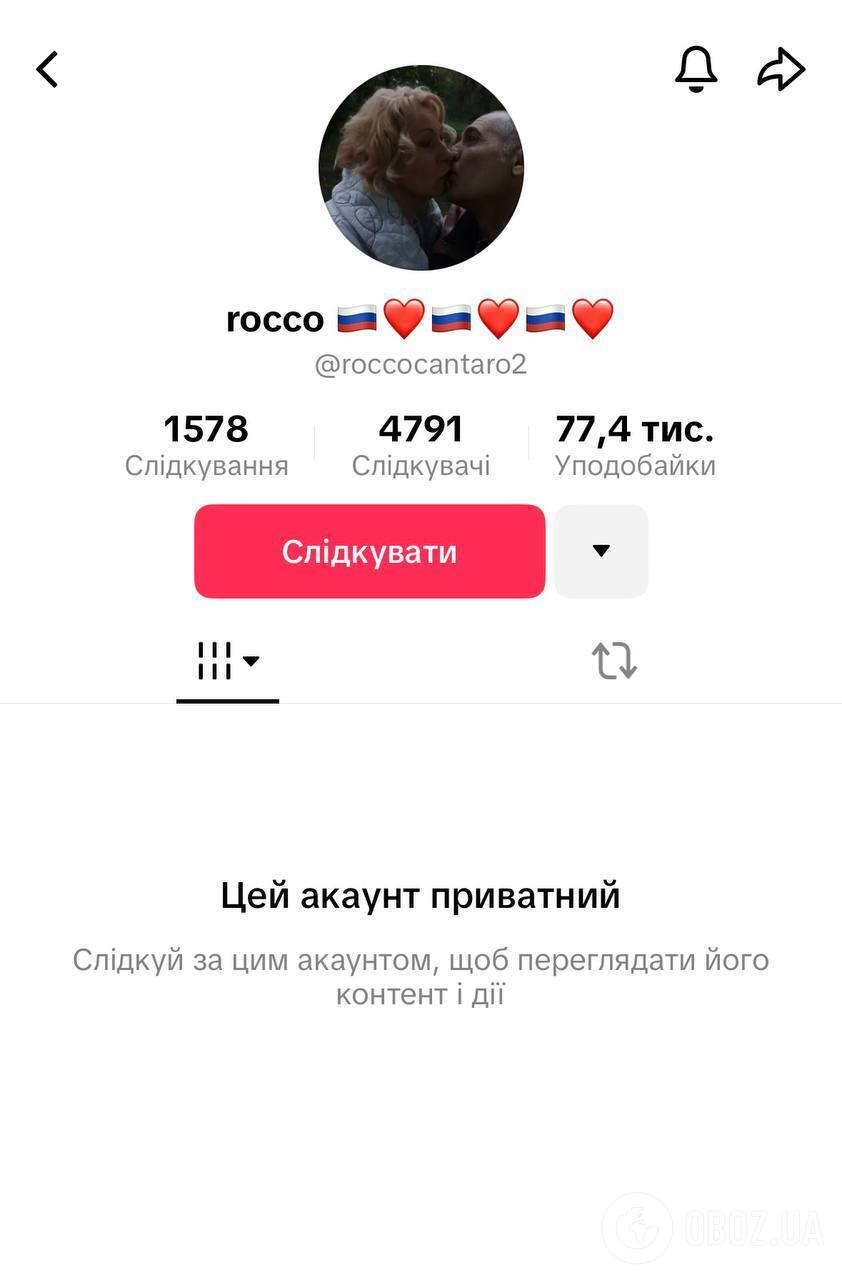Expand the dropdown arrow beside Слідкувати

point(601,552)
